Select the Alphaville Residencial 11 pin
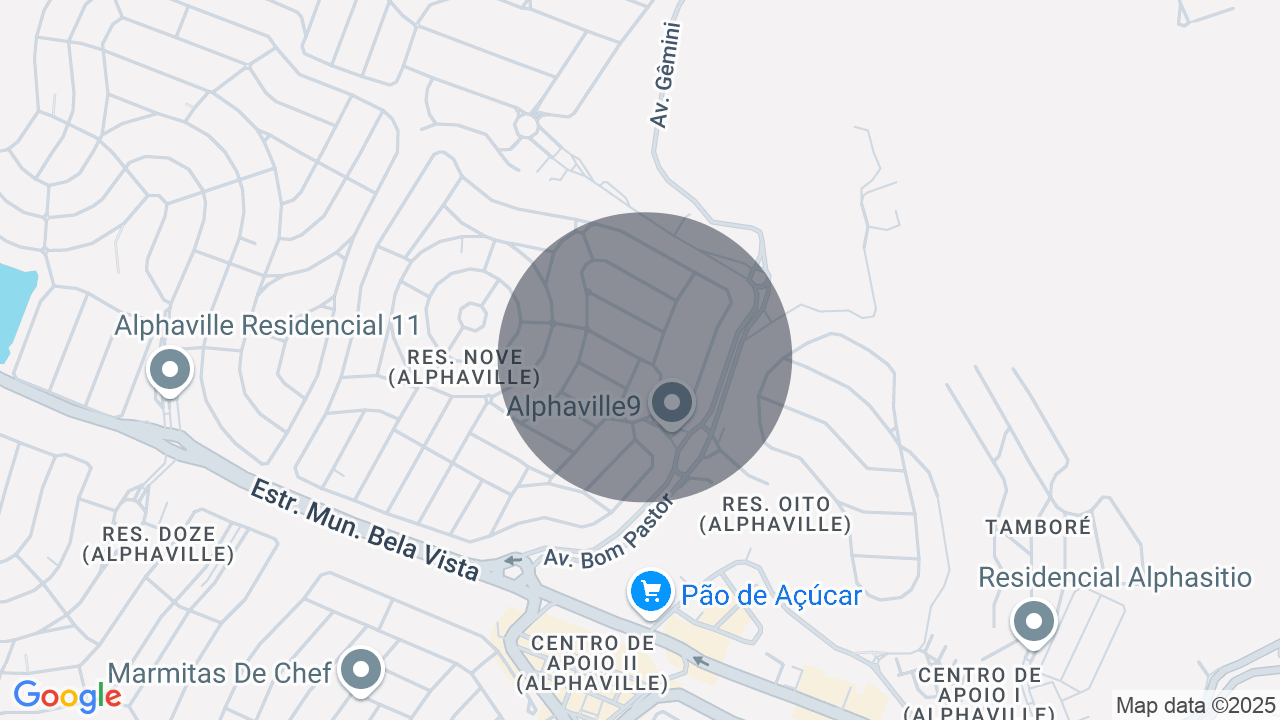 click(170, 371)
